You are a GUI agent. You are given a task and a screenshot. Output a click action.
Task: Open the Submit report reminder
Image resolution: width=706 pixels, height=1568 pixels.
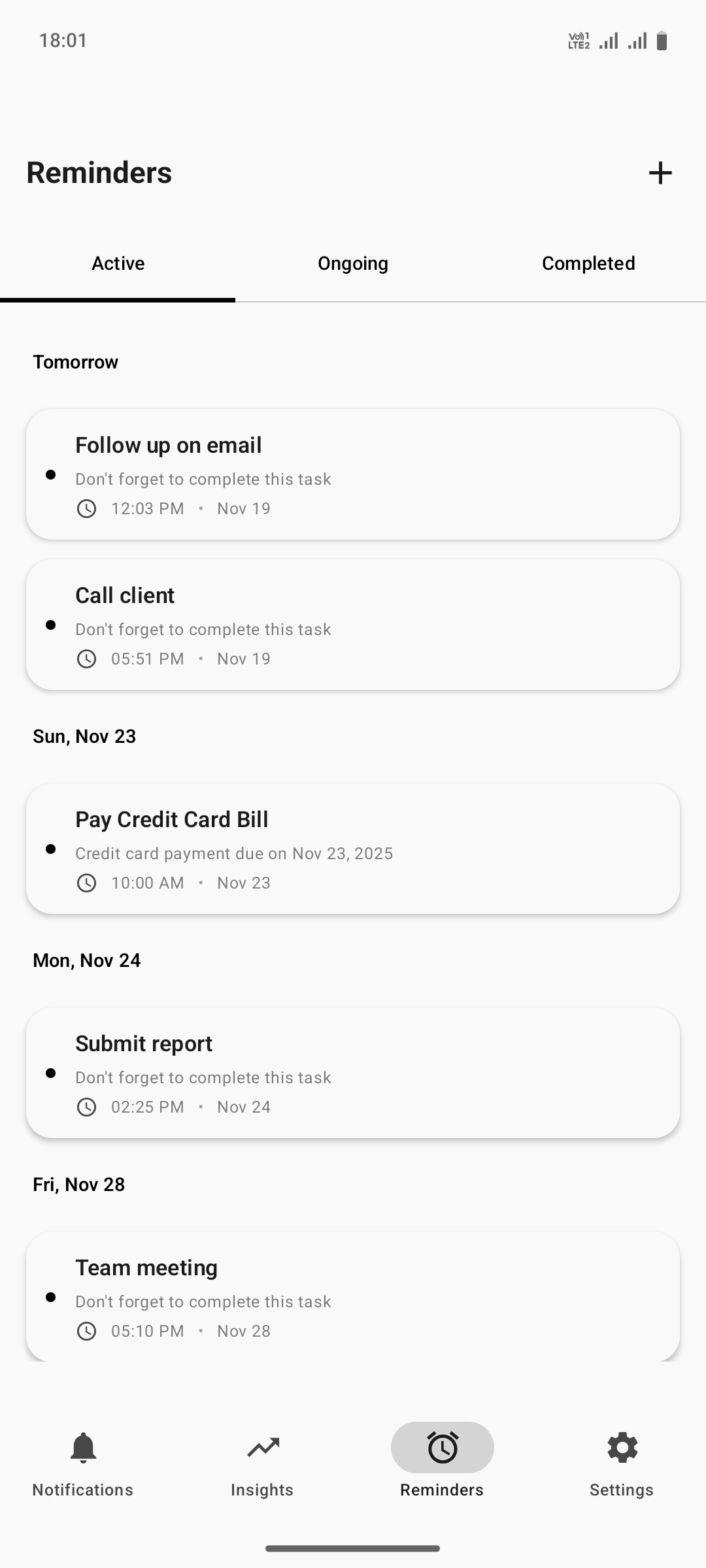point(353,1073)
